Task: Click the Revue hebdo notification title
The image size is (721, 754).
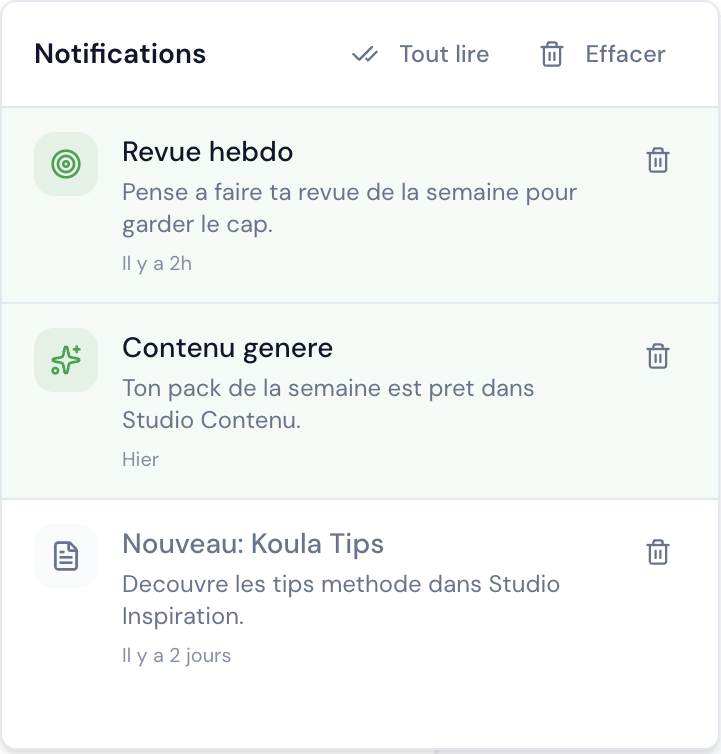Action: [206, 152]
